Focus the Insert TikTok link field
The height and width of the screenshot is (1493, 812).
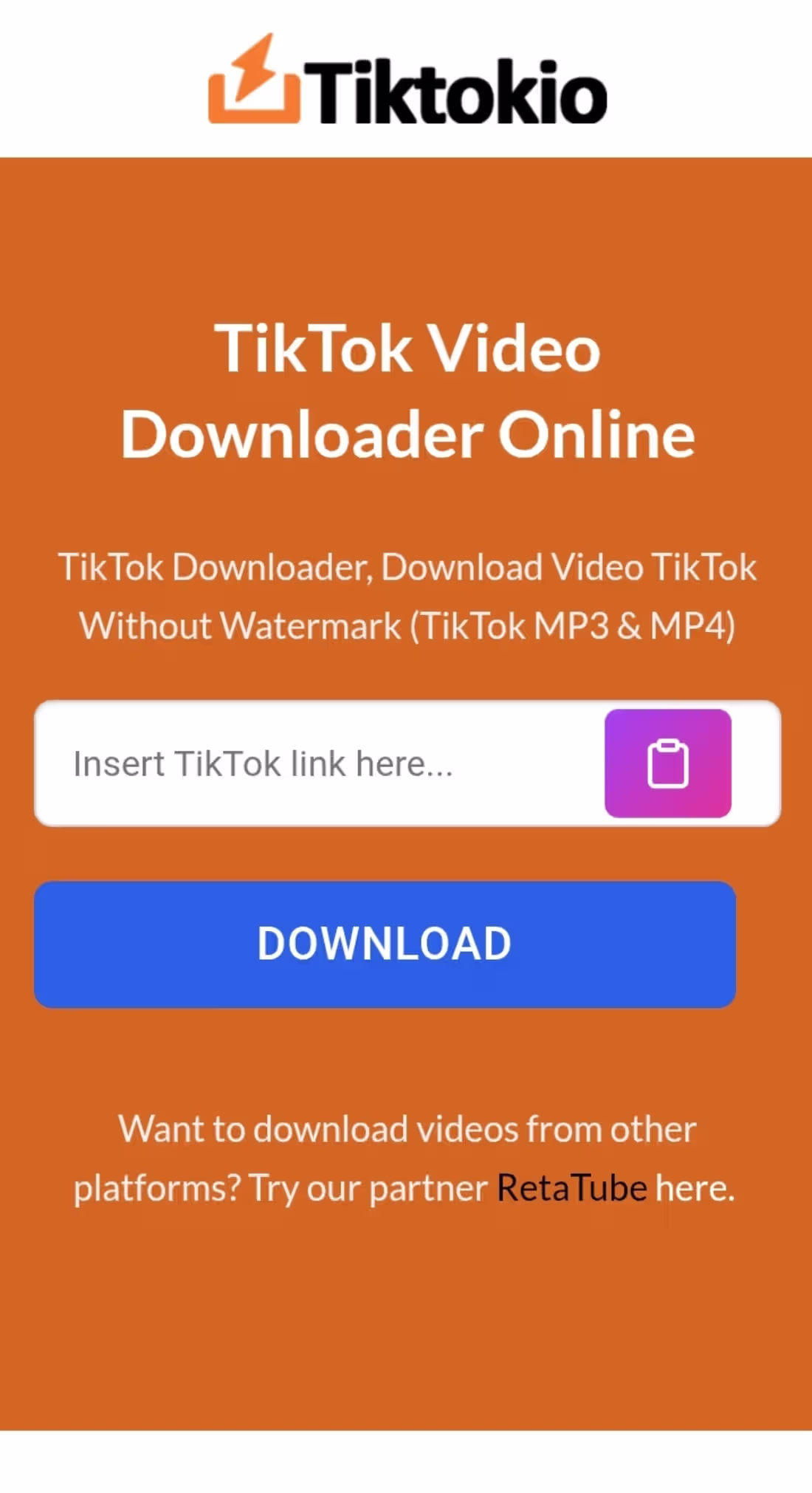point(317,763)
